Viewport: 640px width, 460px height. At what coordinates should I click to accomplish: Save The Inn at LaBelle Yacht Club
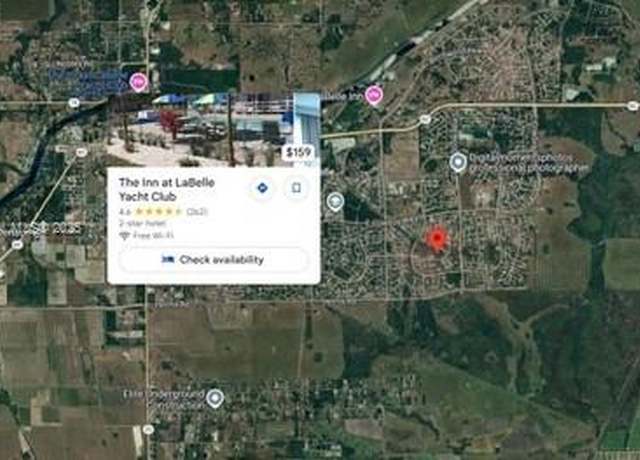296,188
